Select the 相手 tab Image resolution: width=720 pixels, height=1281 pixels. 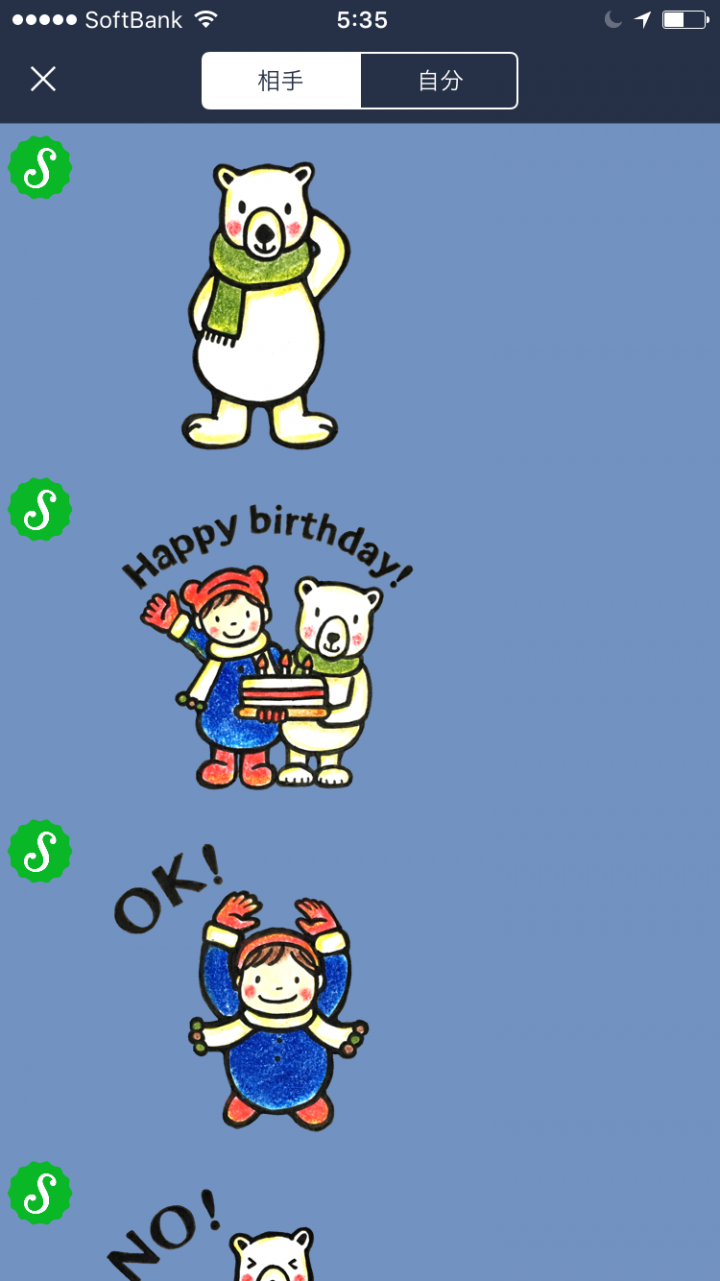tap(281, 81)
